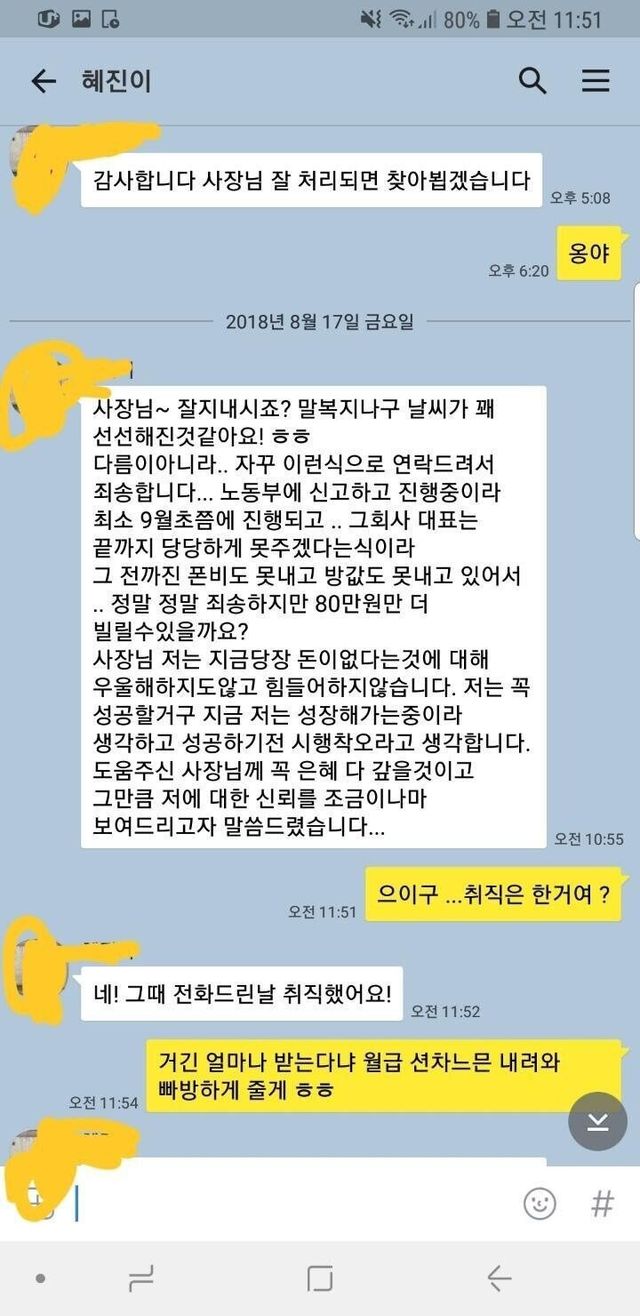Tap the system back button
Viewport: 640px width, 1316px height.
click(x=497, y=1277)
